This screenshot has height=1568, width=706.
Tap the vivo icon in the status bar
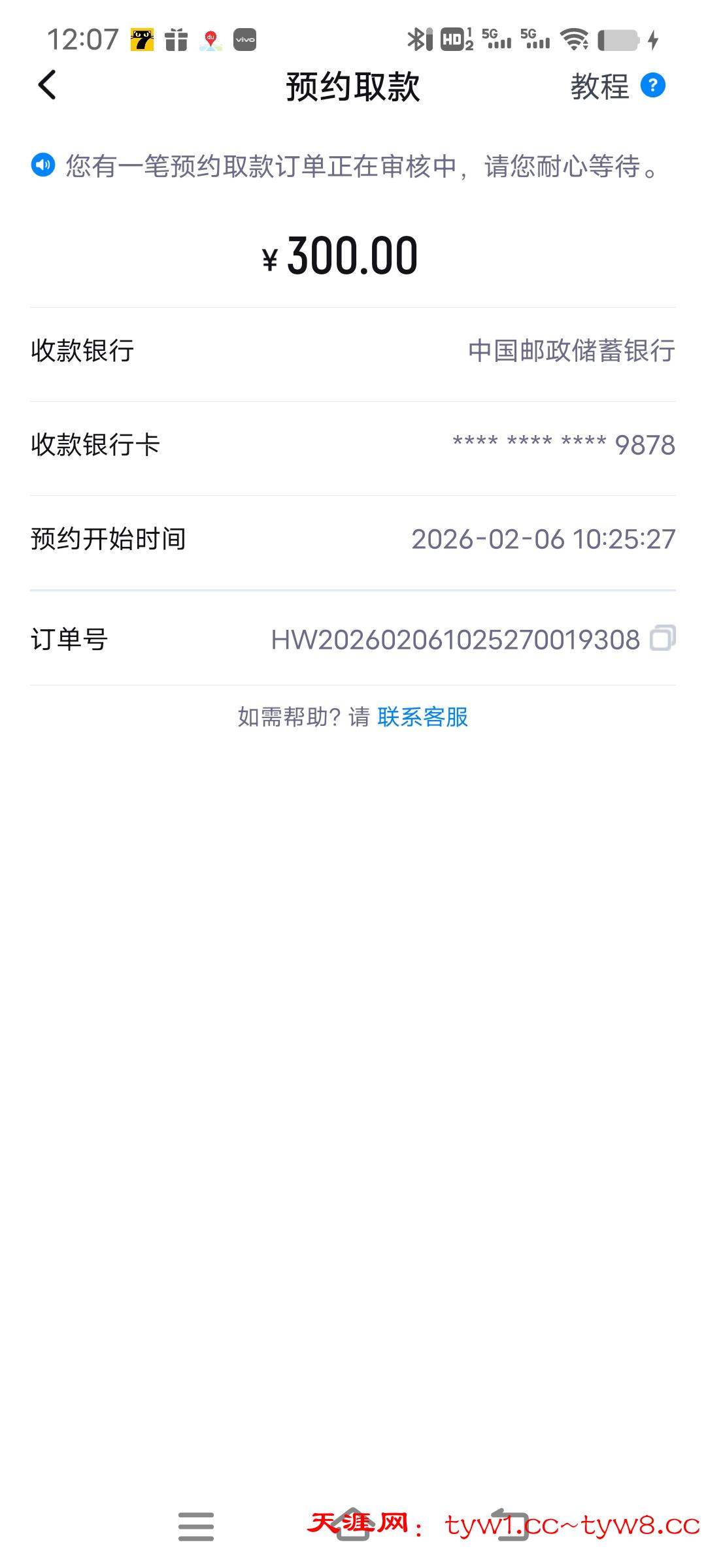244,41
